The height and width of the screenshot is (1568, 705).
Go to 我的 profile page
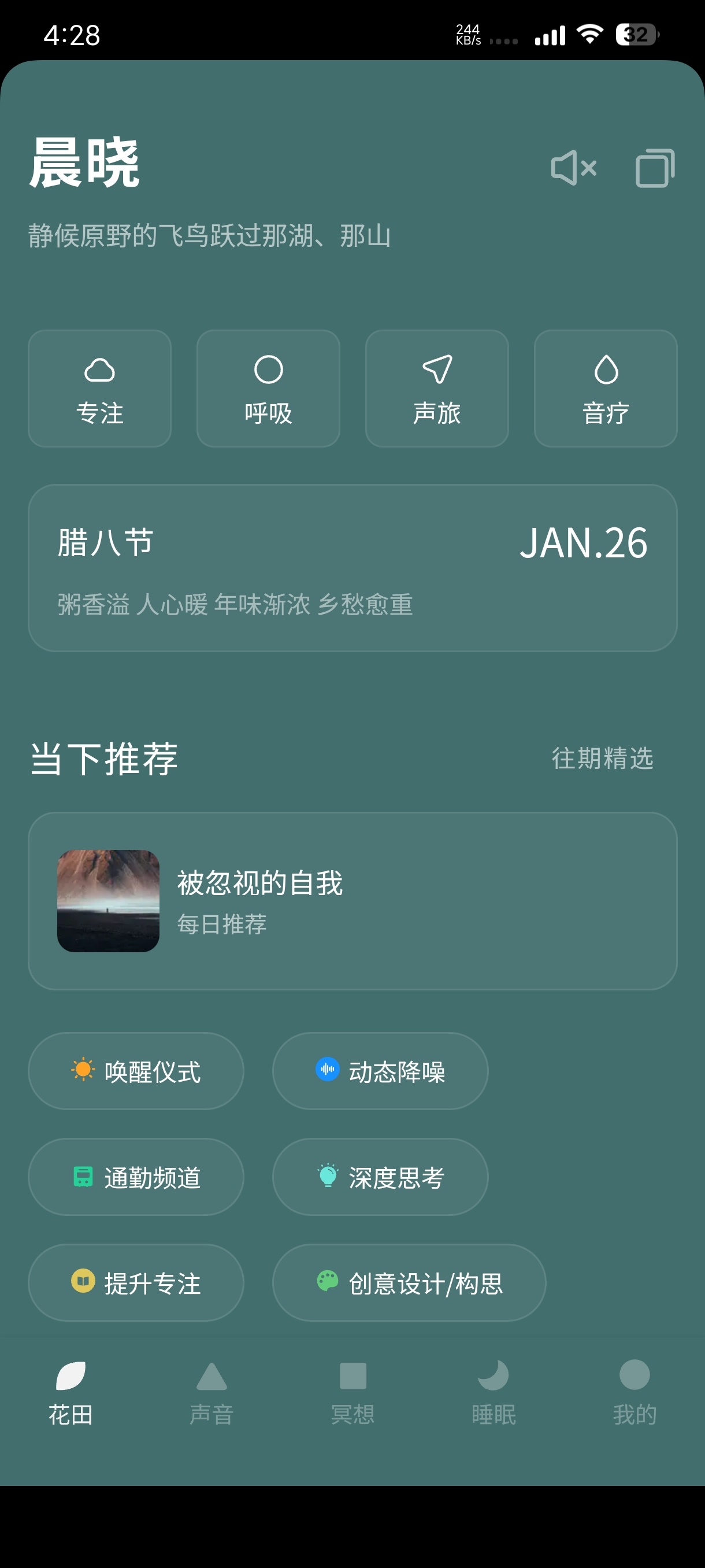(634, 1400)
